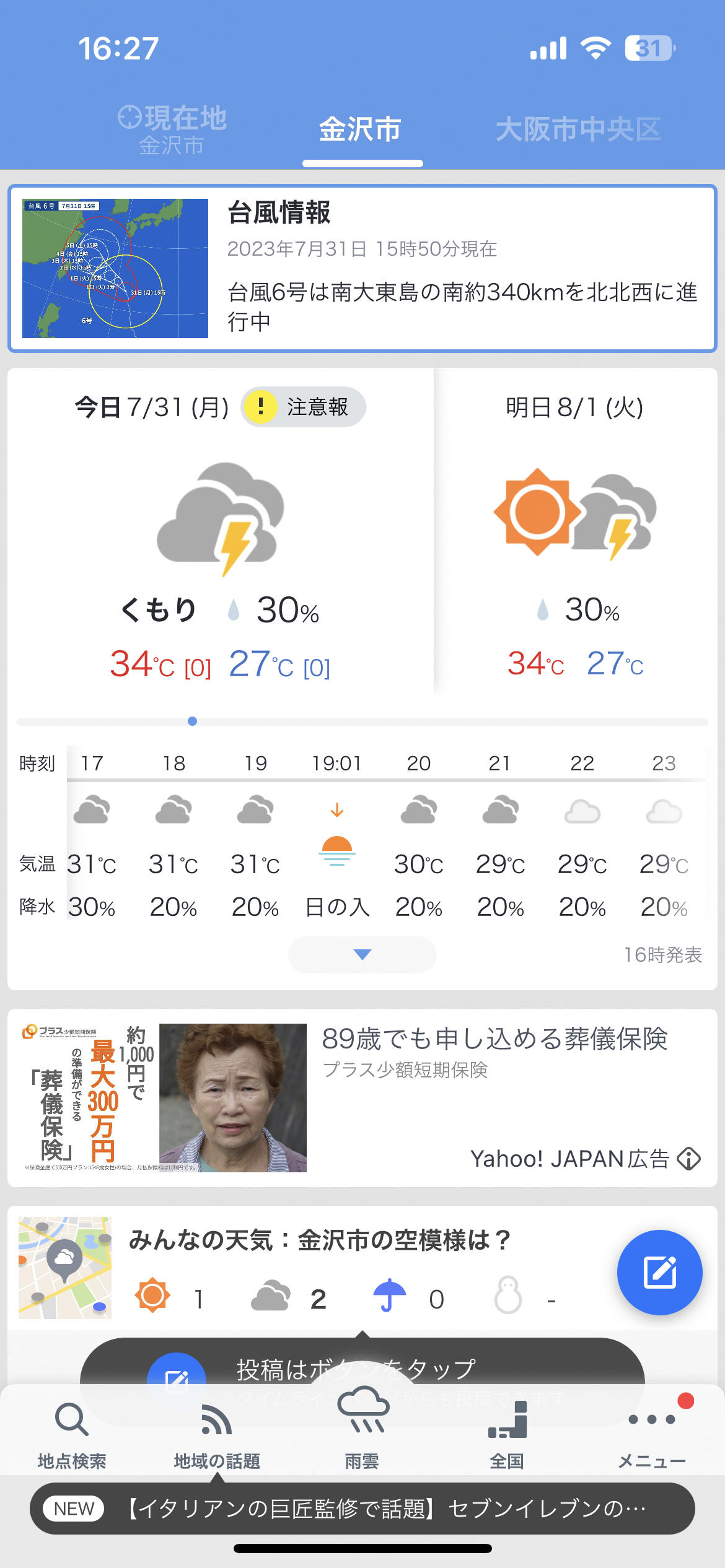Viewport: 725px width, 1568px height.
Task: Open the セブンイレブン NEW news banner
Action: tap(362, 1509)
